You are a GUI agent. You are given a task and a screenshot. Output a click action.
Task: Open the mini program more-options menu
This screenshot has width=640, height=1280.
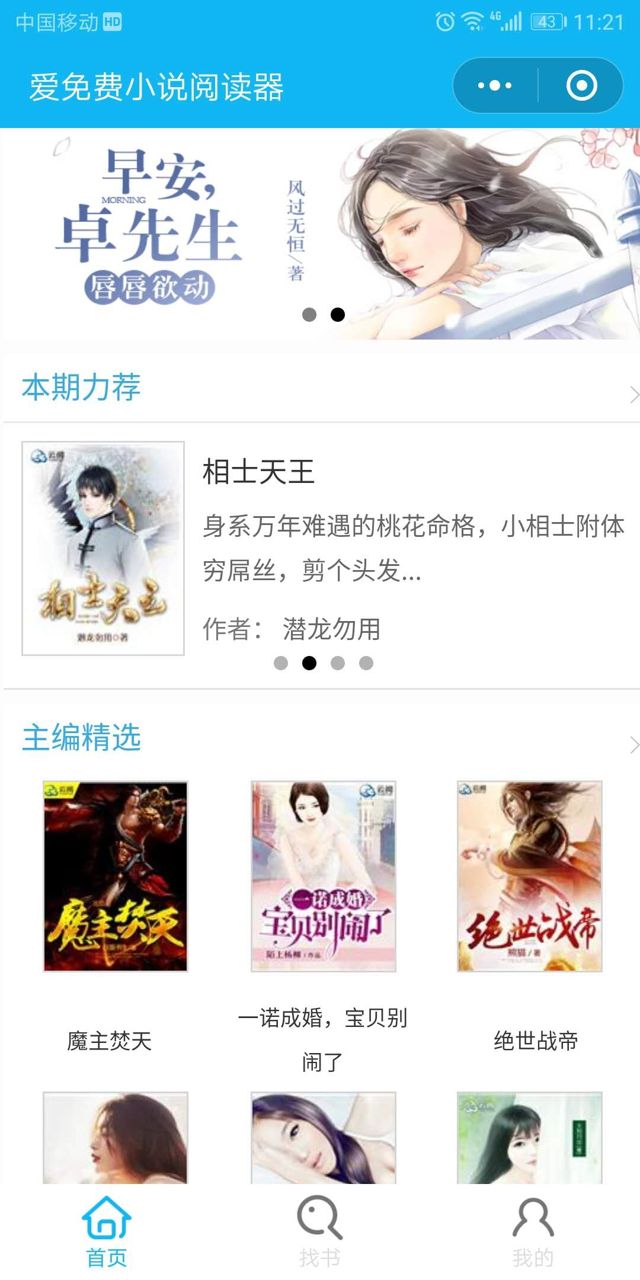(x=495, y=86)
